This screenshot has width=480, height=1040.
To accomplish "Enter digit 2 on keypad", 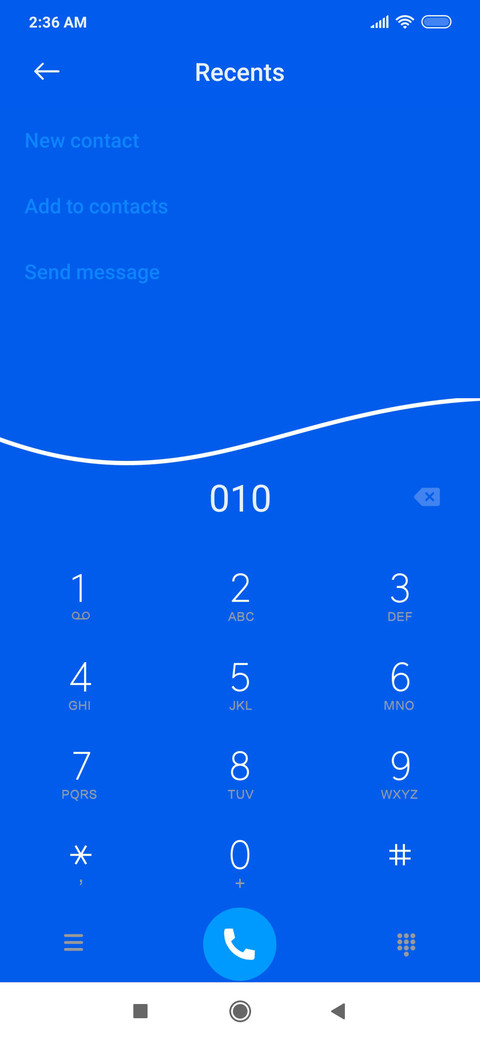I will click(240, 597).
